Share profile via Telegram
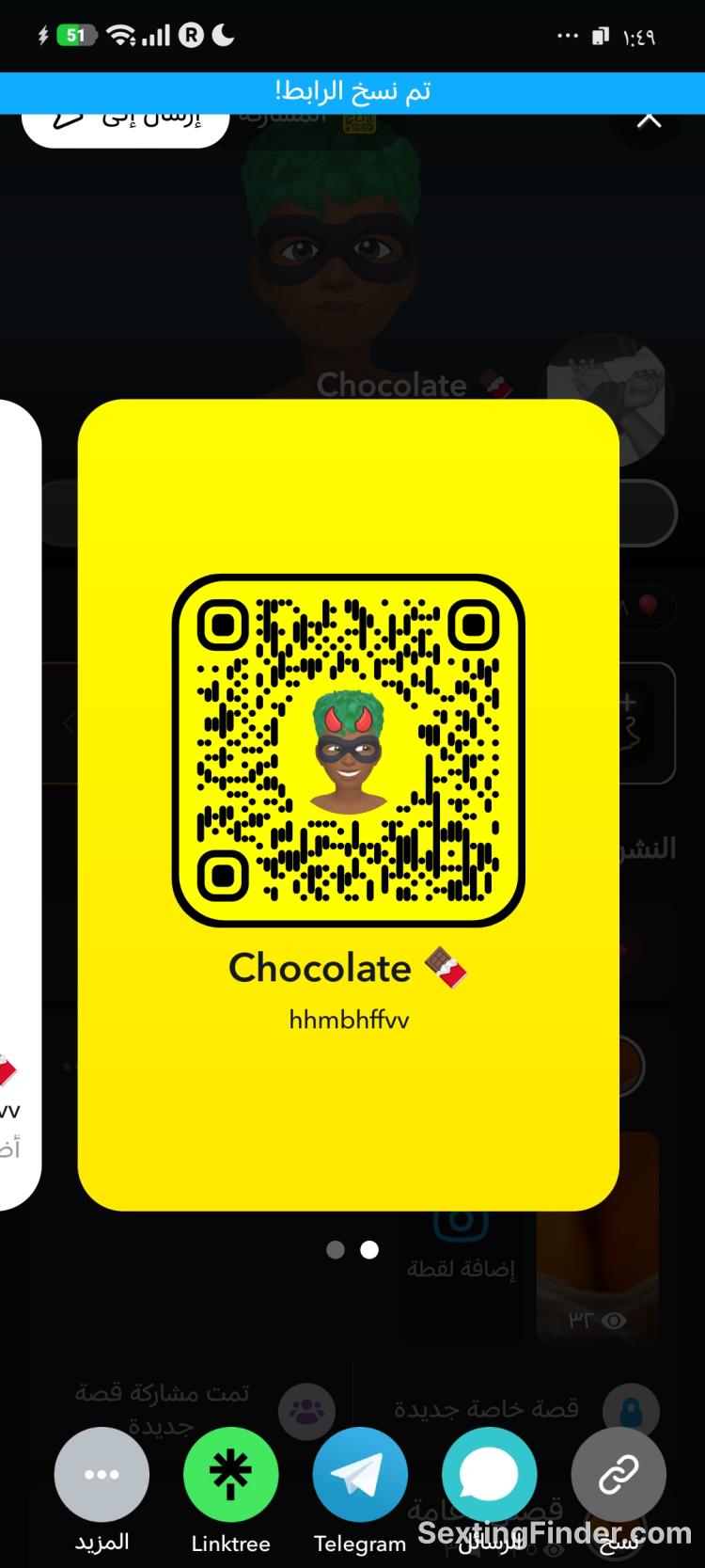 coord(360,1475)
